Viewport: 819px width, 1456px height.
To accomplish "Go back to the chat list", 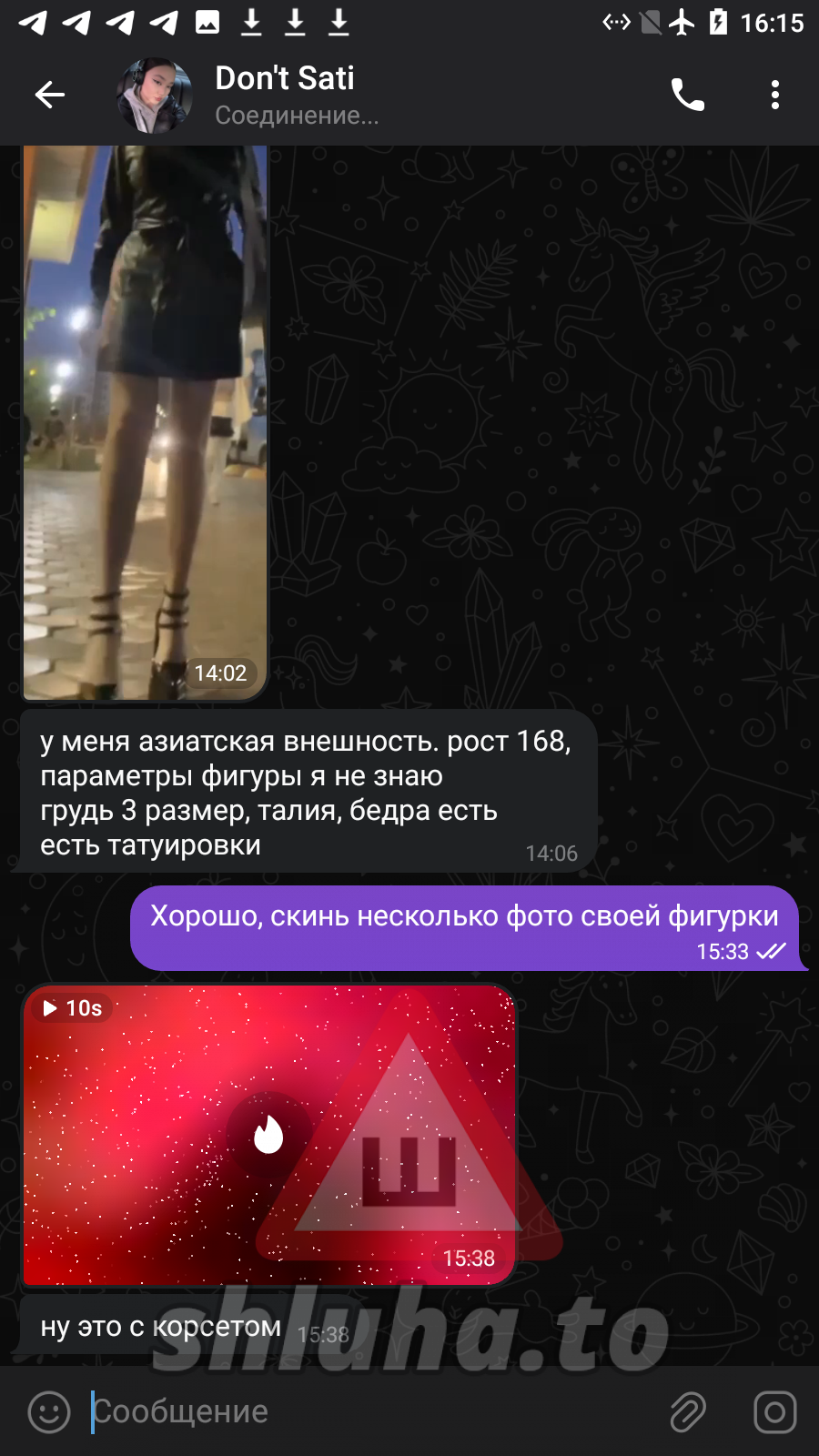I will coord(50,95).
